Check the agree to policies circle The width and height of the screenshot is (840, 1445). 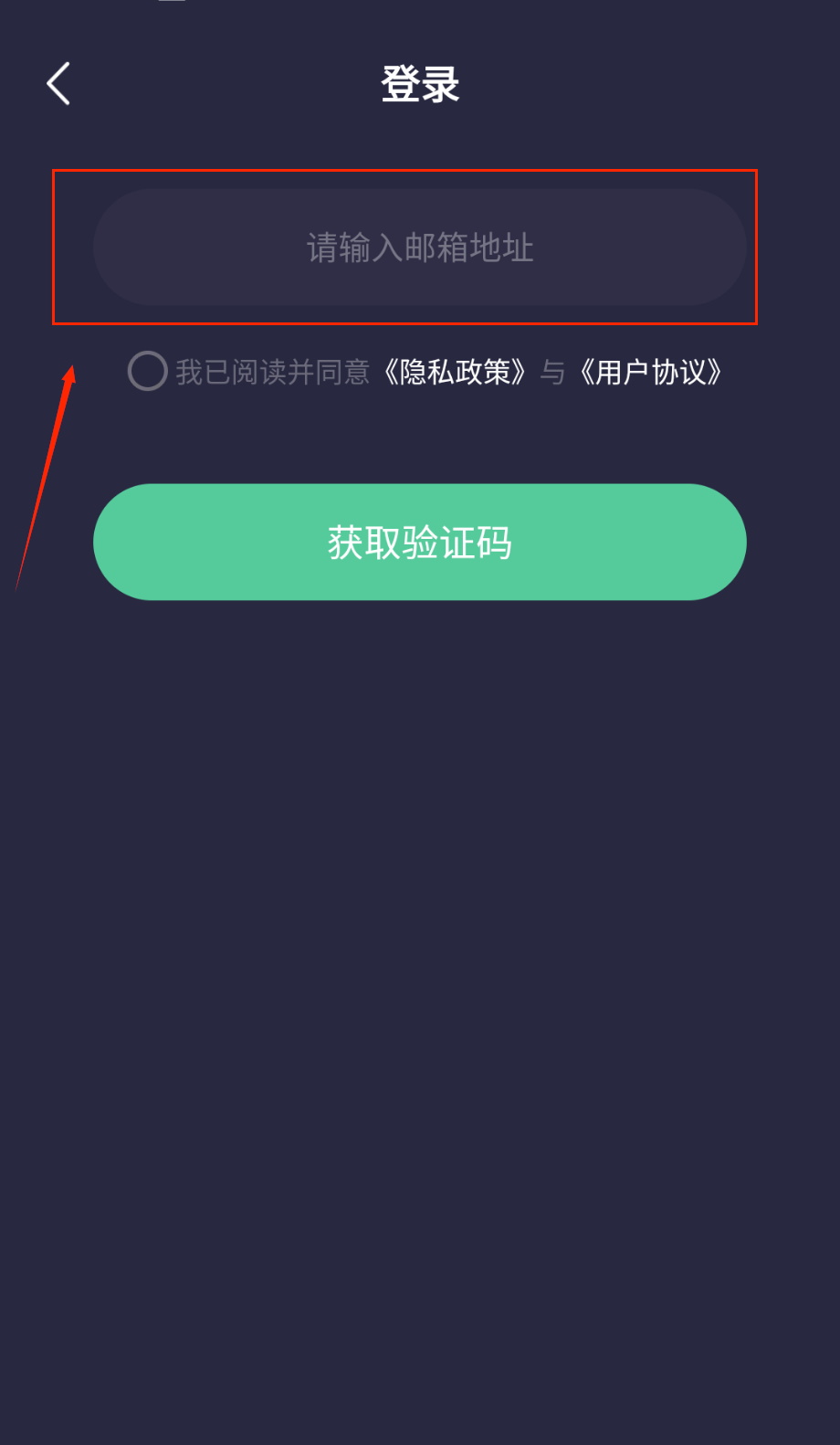(147, 371)
